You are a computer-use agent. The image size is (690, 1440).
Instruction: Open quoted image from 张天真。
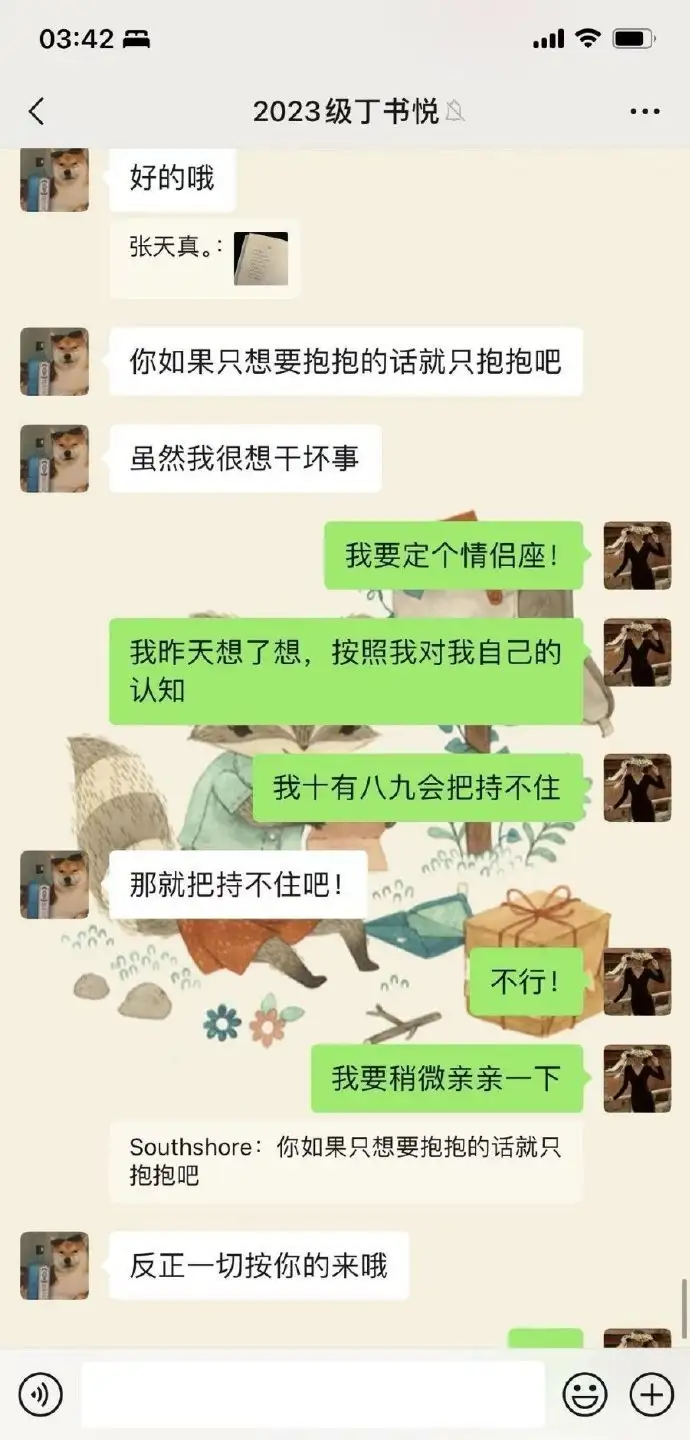pyautogui.click(x=260, y=258)
